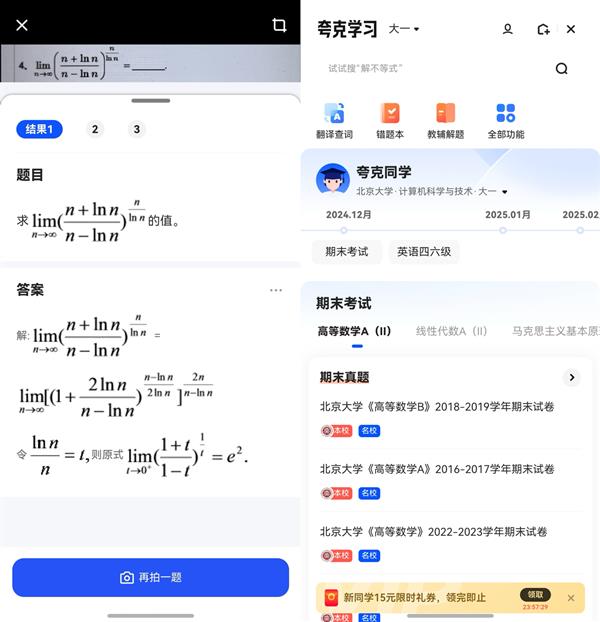Image resolution: width=600 pixels, height=622 pixels.
Task: Open the 2018-2019 高等数学B exam paper
Action: 436,407
